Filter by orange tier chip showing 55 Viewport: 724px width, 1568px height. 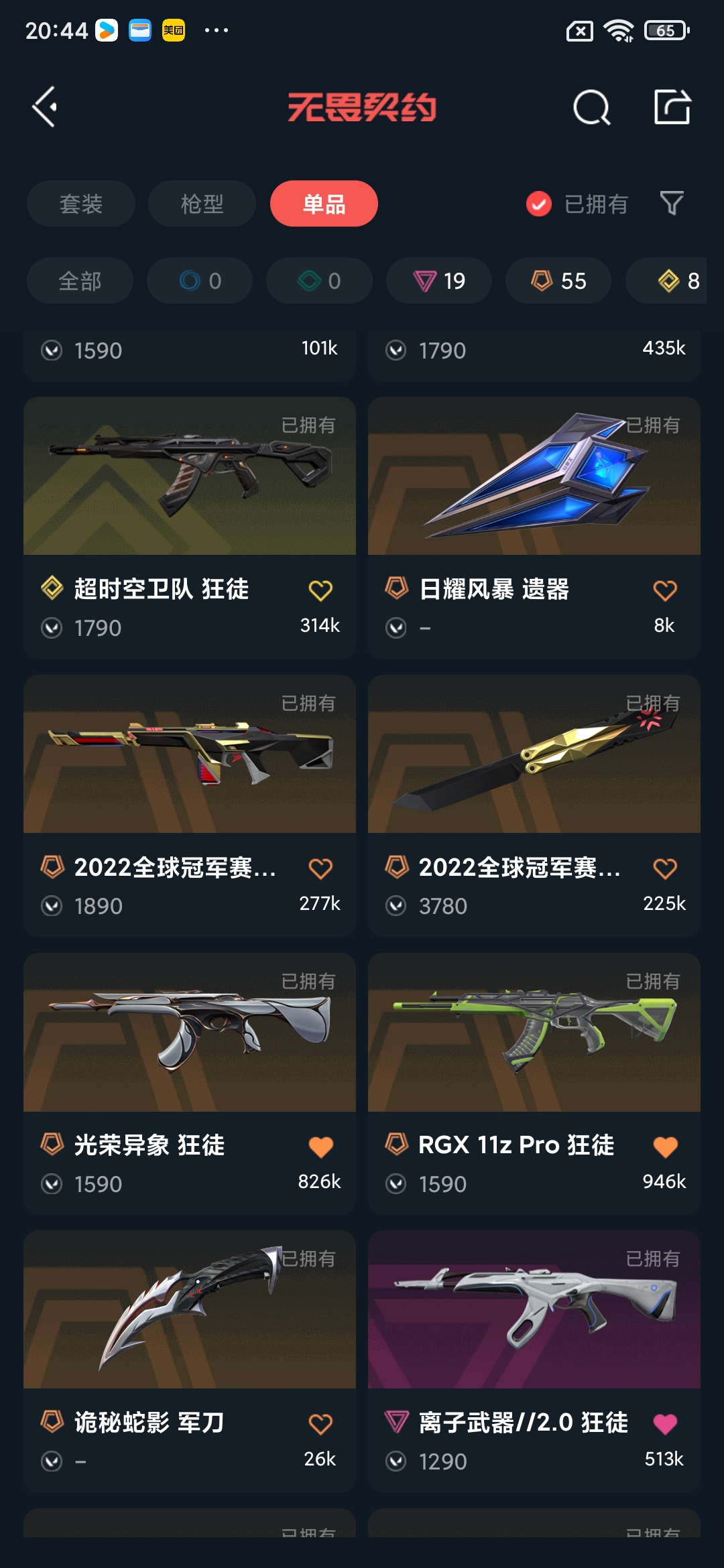tap(558, 281)
